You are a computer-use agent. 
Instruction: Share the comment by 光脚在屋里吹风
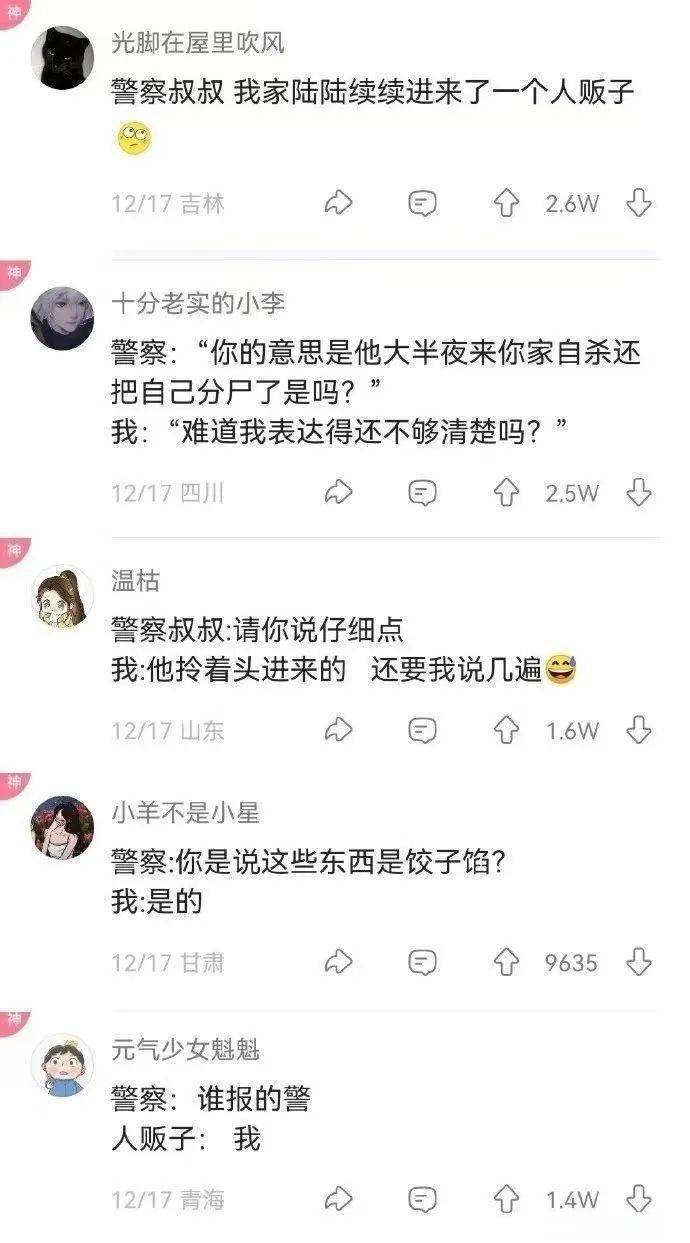(339, 204)
